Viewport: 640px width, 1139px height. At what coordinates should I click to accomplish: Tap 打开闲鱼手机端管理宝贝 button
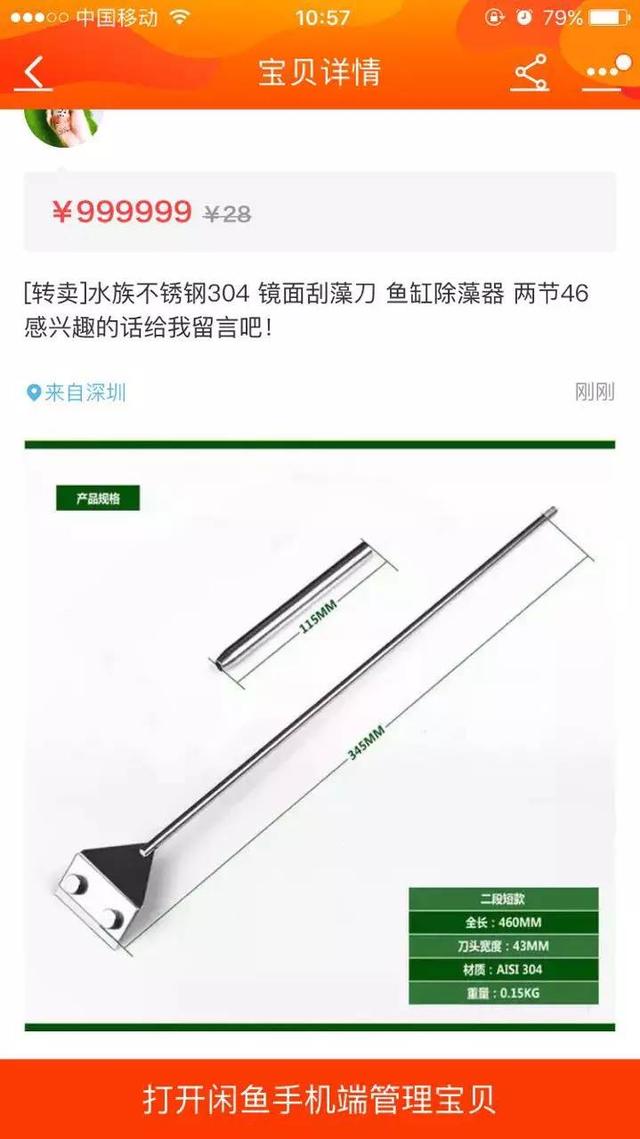(320, 1099)
